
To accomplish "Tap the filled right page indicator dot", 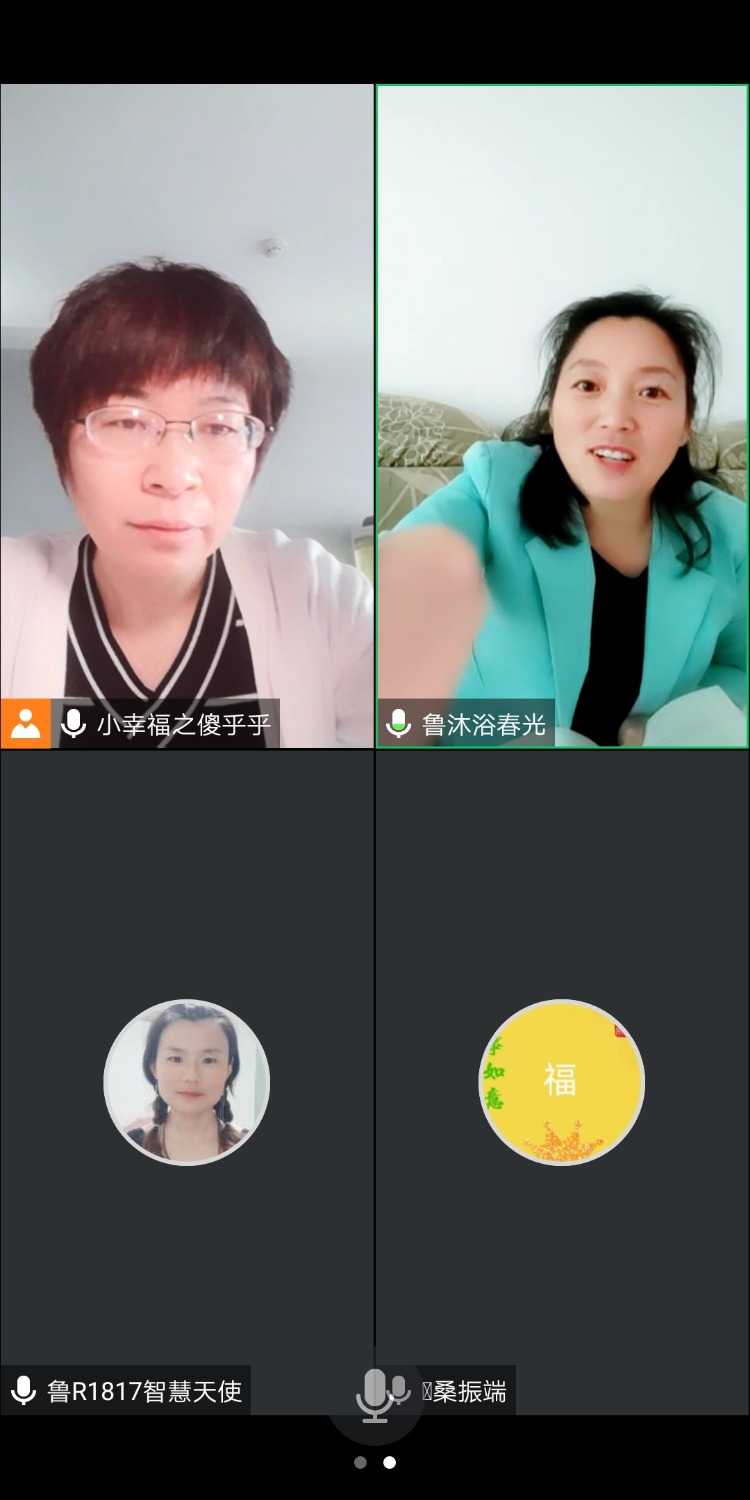I will pyautogui.click(x=388, y=1461).
